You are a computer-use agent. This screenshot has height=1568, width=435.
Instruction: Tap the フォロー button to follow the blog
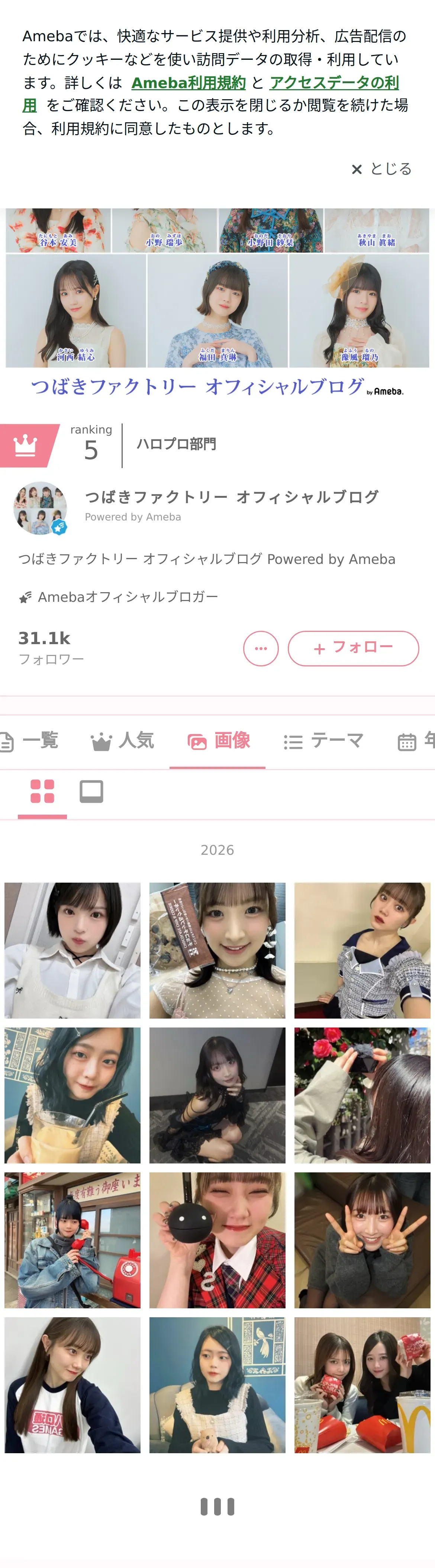353,648
